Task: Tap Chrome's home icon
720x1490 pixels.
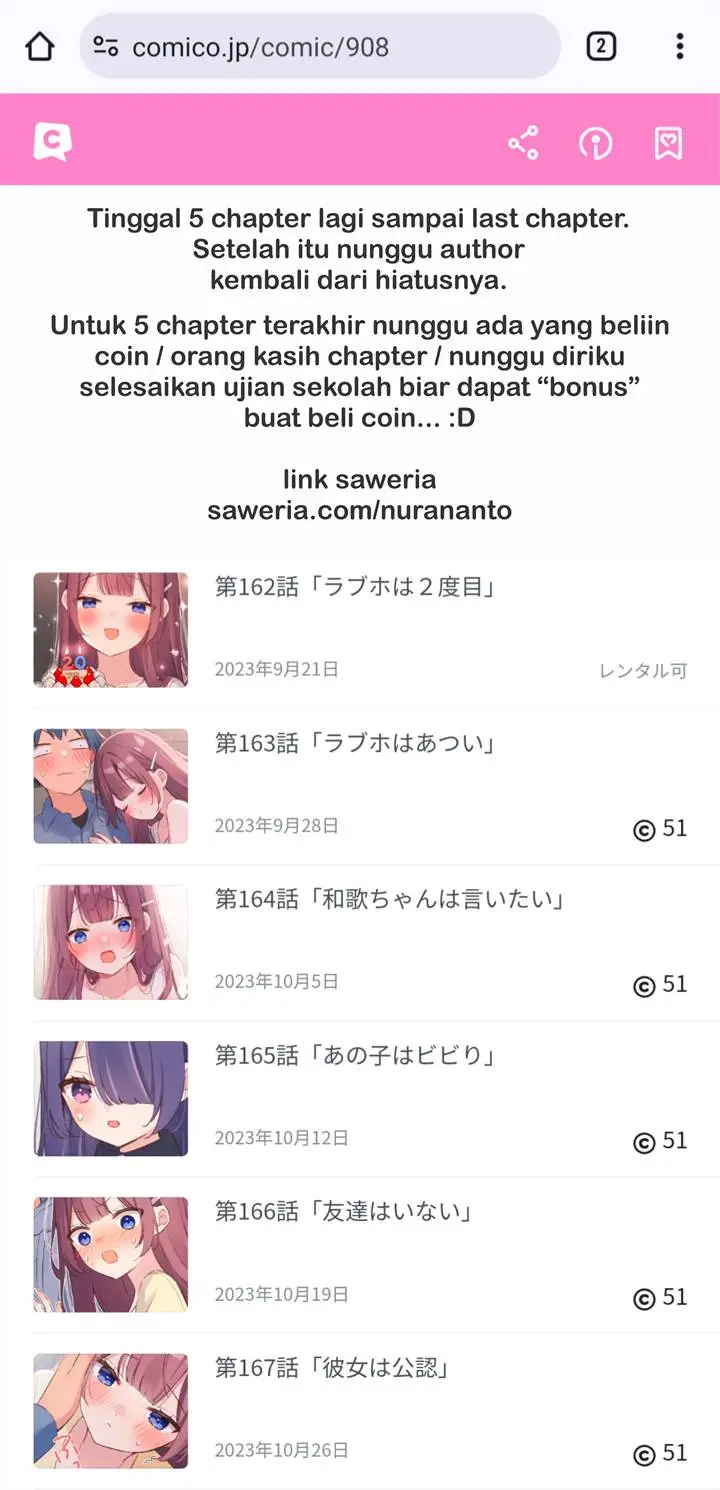Action: pyautogui.click(x=38, y=46)
